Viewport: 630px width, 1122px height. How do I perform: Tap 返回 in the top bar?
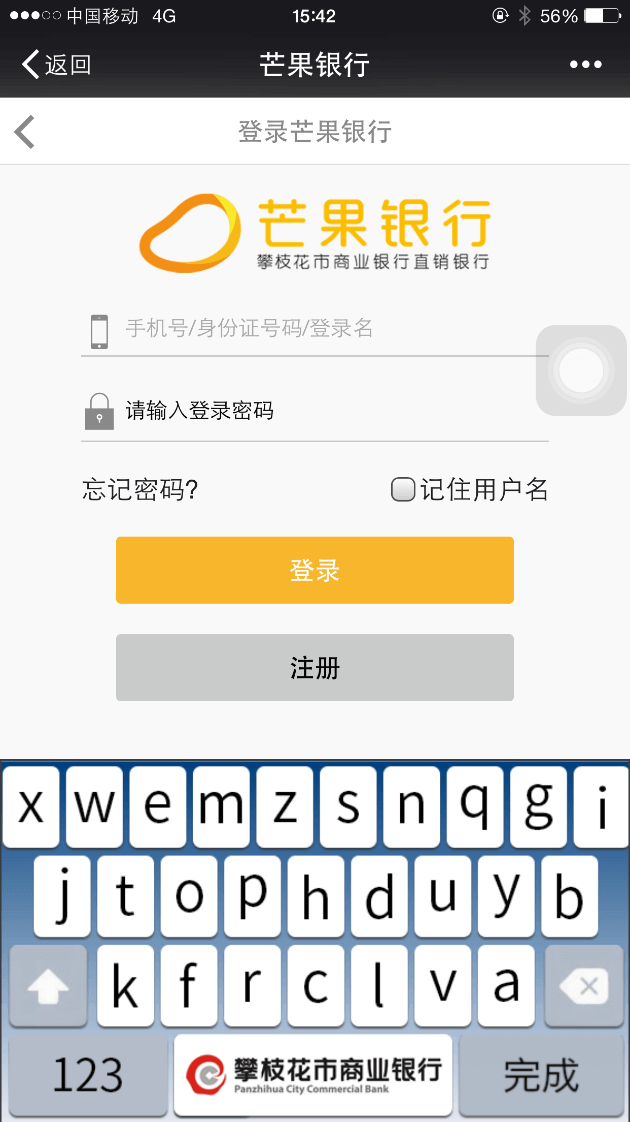tap(57, 65)
